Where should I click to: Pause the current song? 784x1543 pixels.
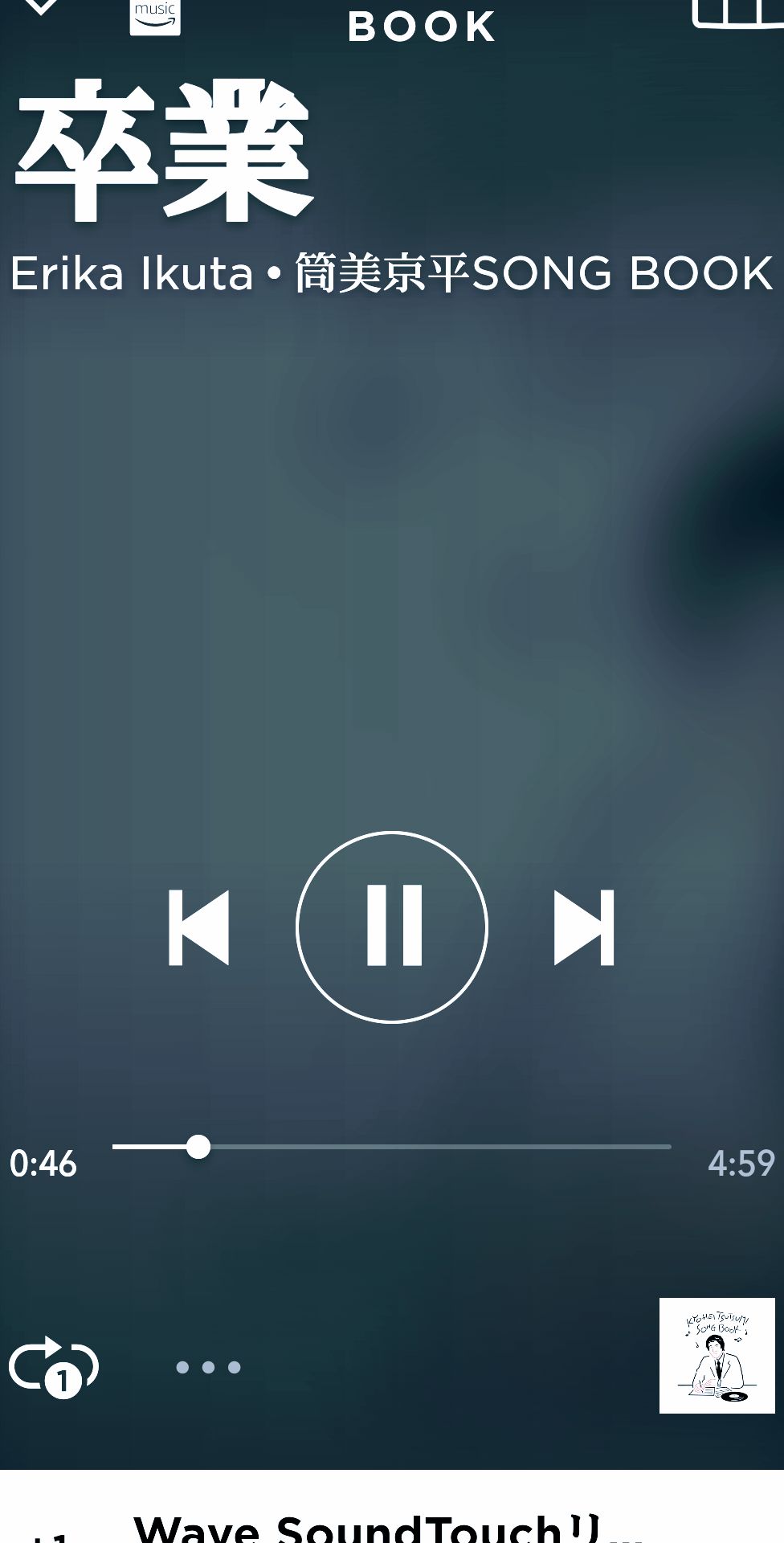pyautogui.click(x=392, y=927)
